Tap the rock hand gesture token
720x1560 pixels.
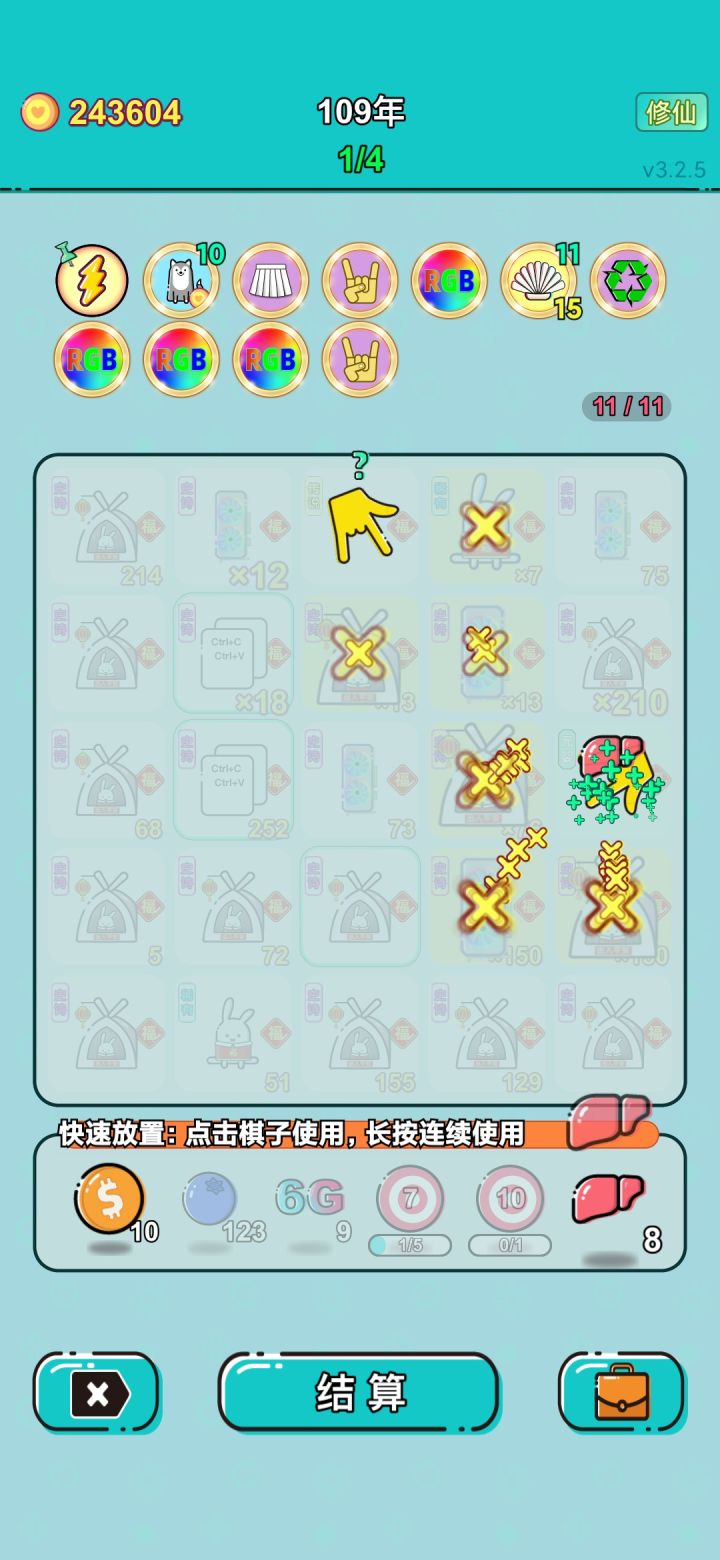click(359, 281)
